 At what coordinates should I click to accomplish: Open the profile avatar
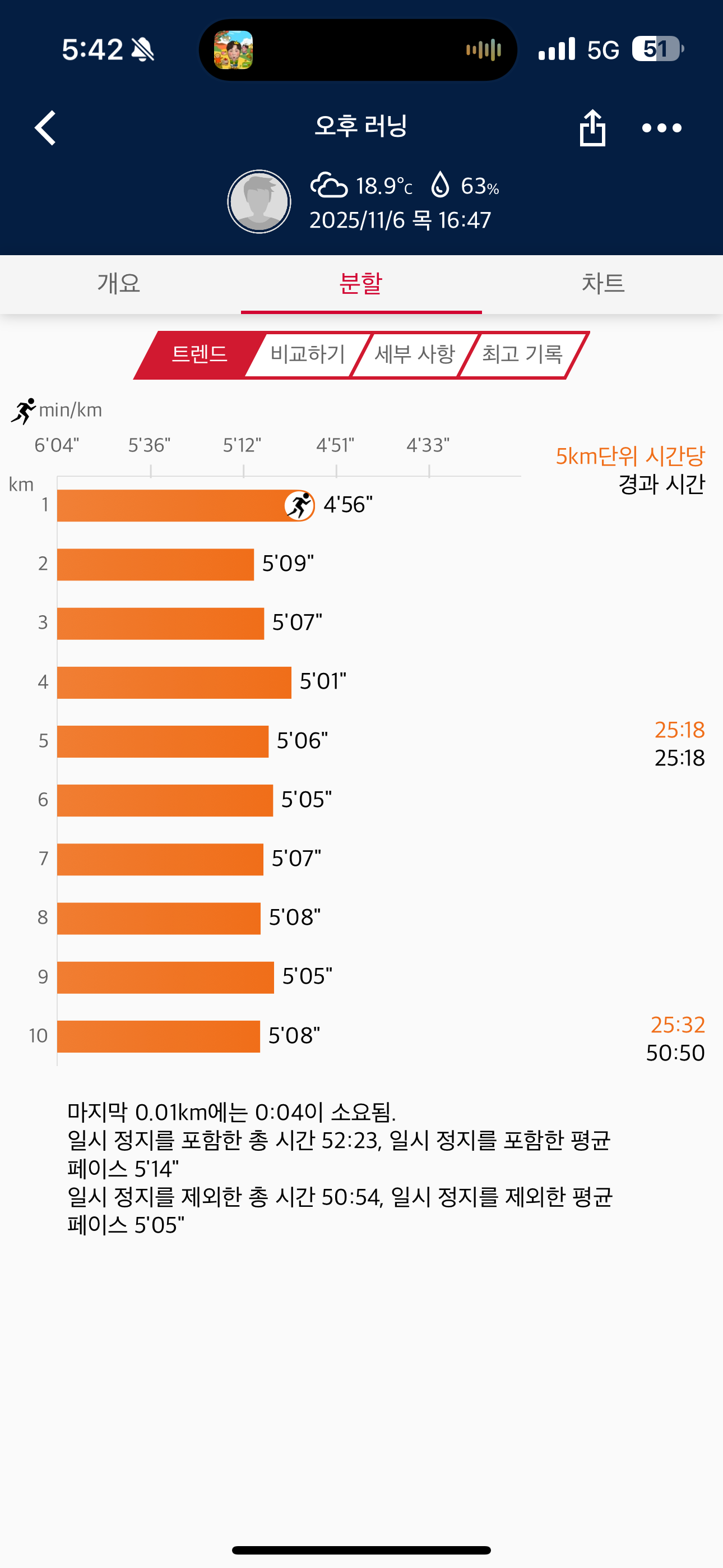[x=259, y=201]
